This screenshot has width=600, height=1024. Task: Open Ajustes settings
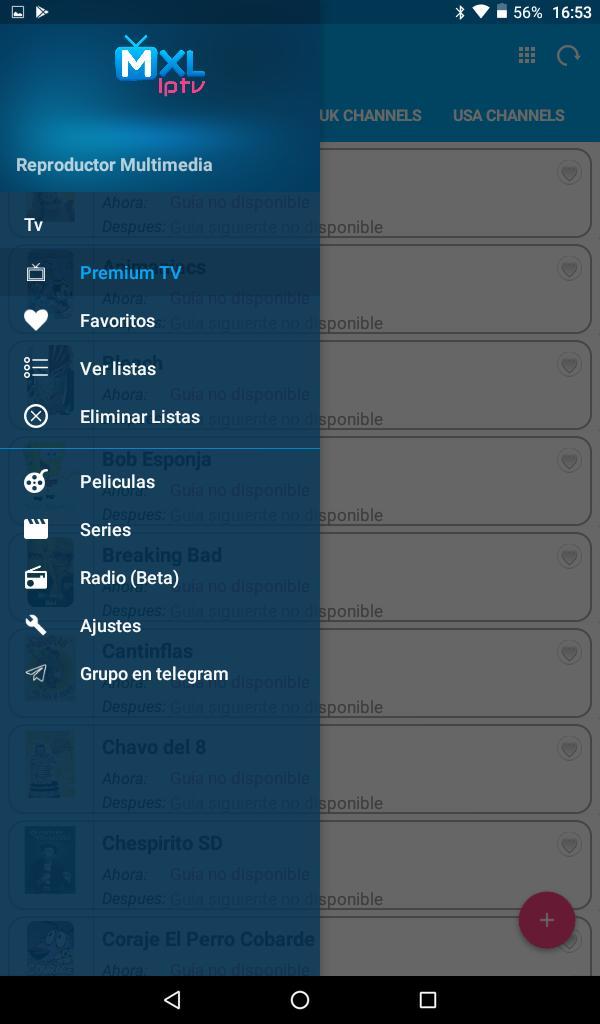click(110, 626)
